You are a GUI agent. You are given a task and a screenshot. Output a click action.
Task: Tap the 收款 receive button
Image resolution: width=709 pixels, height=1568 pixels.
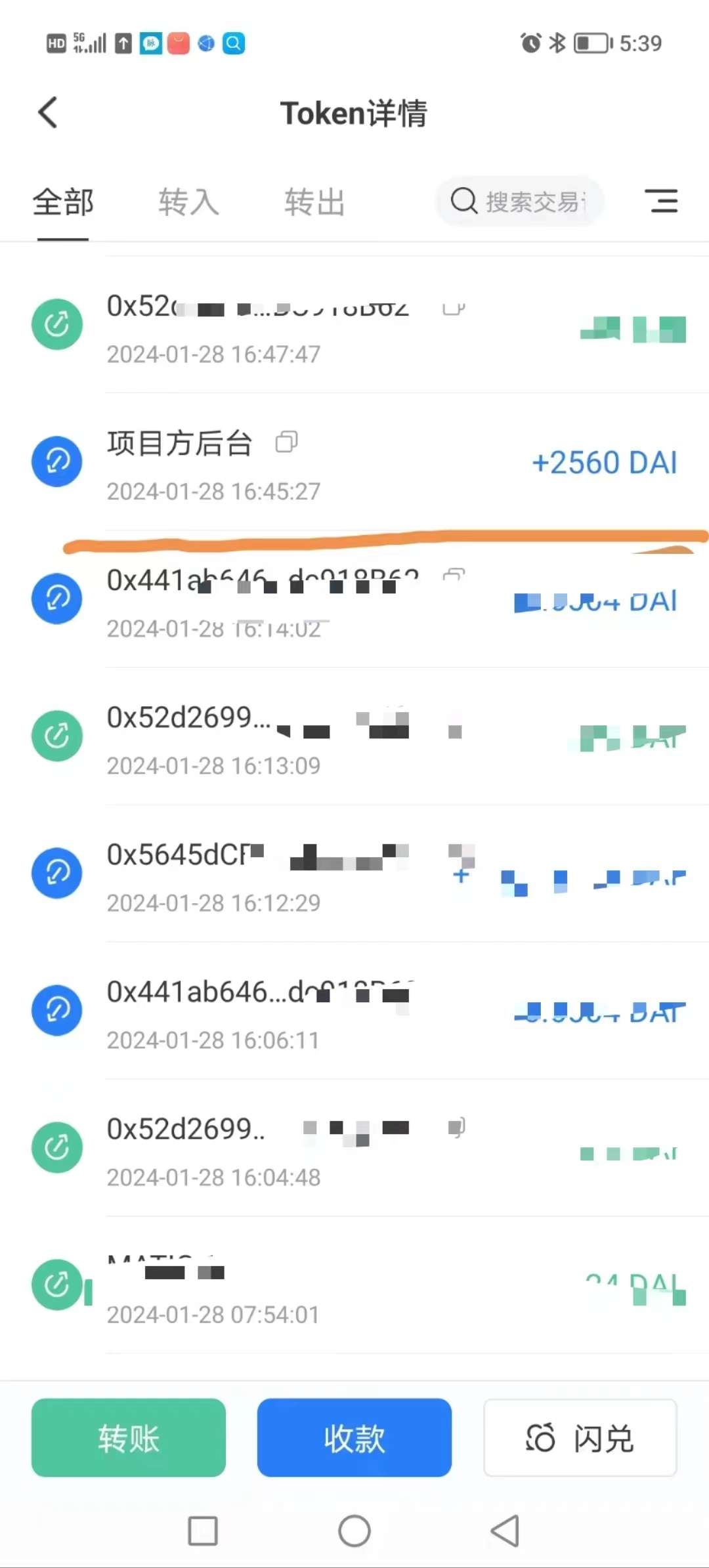tap(354, 1437)
